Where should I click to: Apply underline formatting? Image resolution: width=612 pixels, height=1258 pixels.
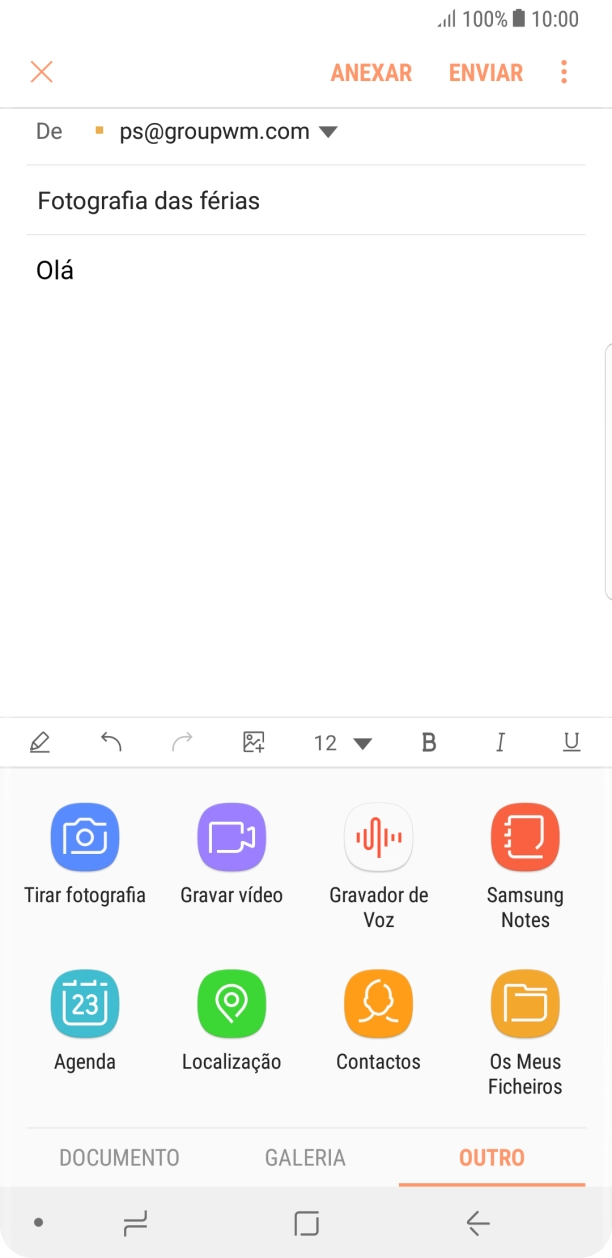click(x=571, y=742)
